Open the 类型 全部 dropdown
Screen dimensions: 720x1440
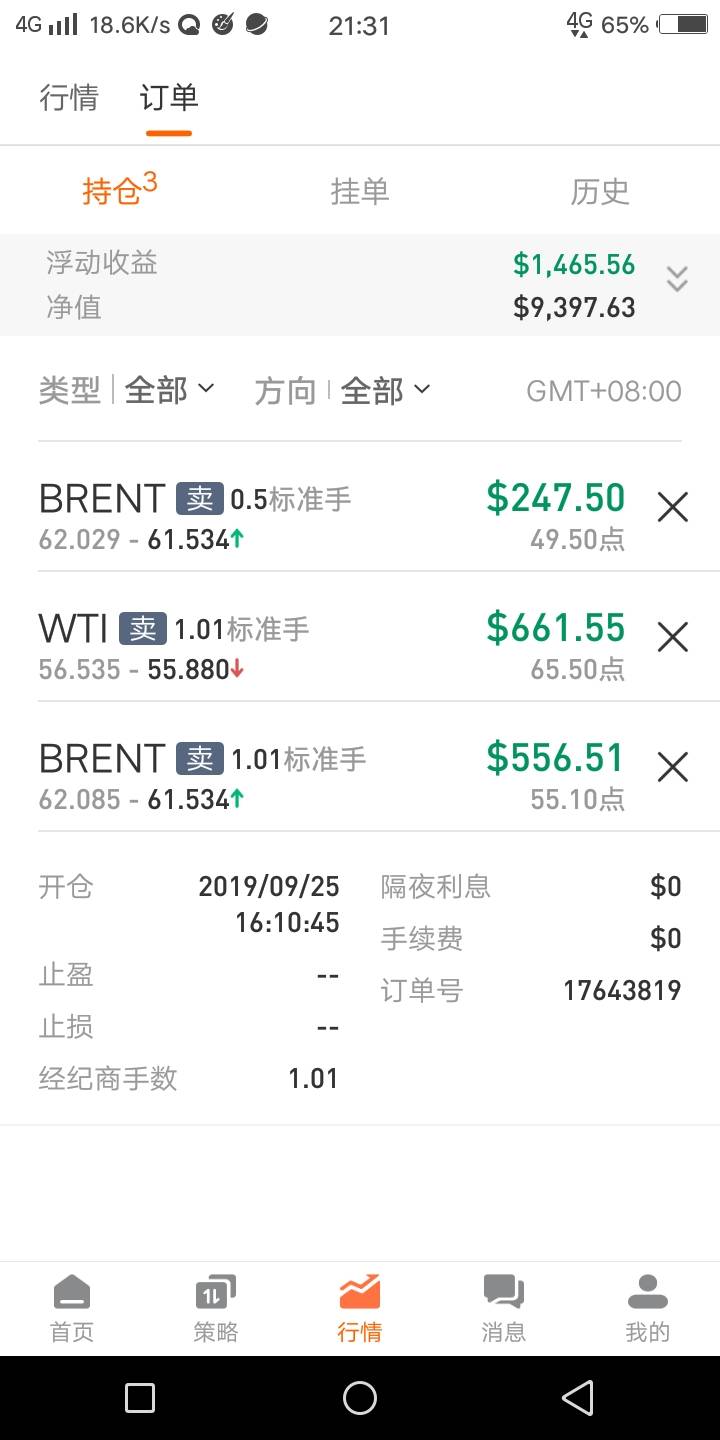[x=169, y=390]
